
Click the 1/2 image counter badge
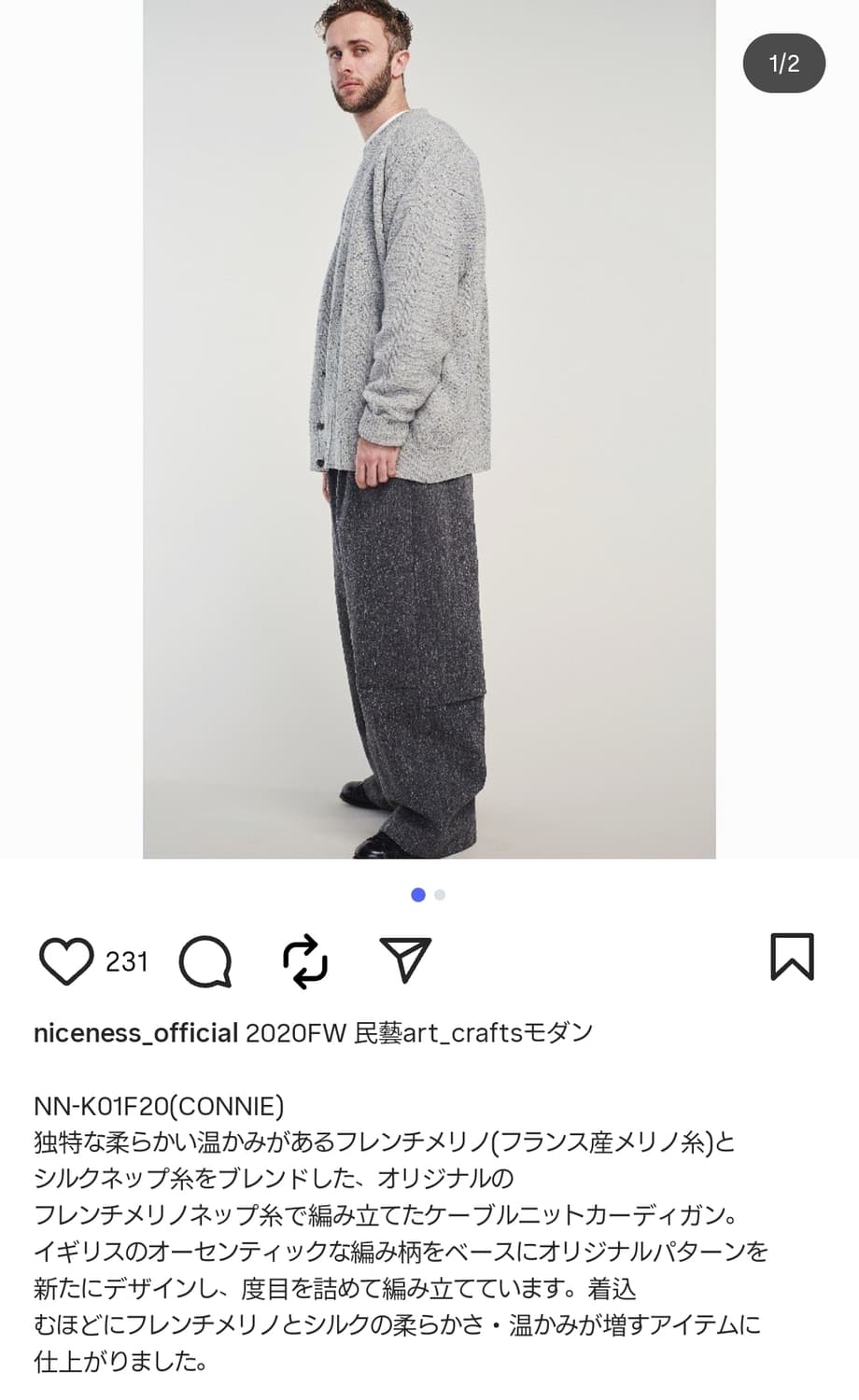(x=783, y=62)
